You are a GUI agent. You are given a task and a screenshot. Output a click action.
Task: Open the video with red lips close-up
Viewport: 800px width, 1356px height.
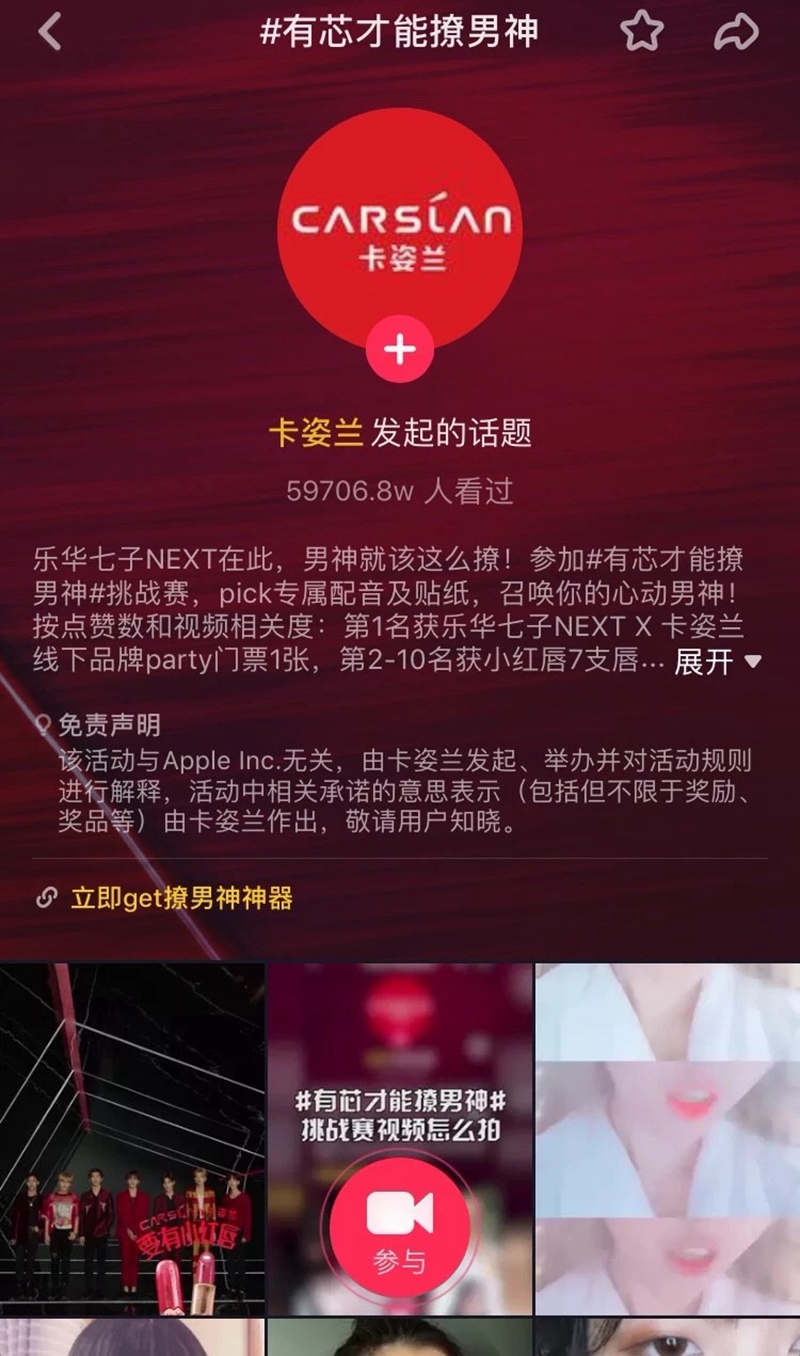[668, 1138]
